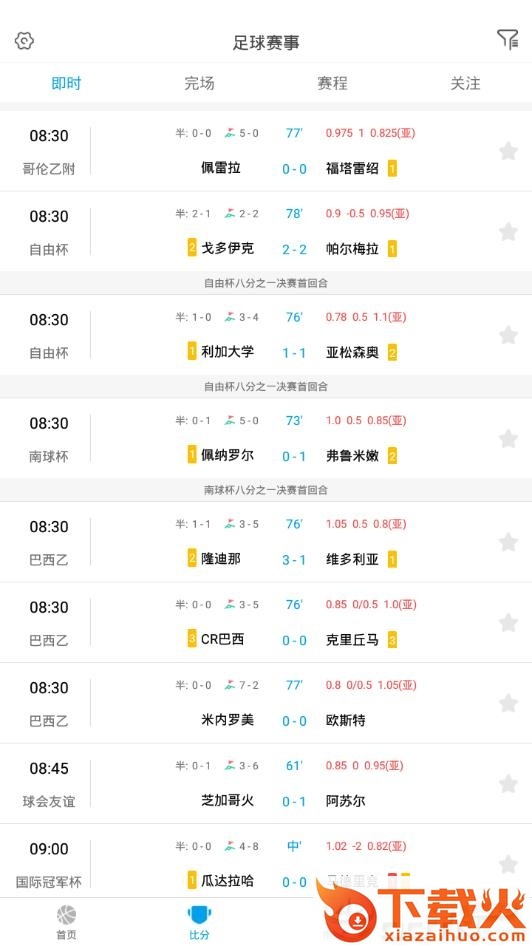Image resolution: width=532 pixels, height=946 pixels.
Task: Select the 比分 bottom tab
Action: pyautogui.click(x=199, y=922)
